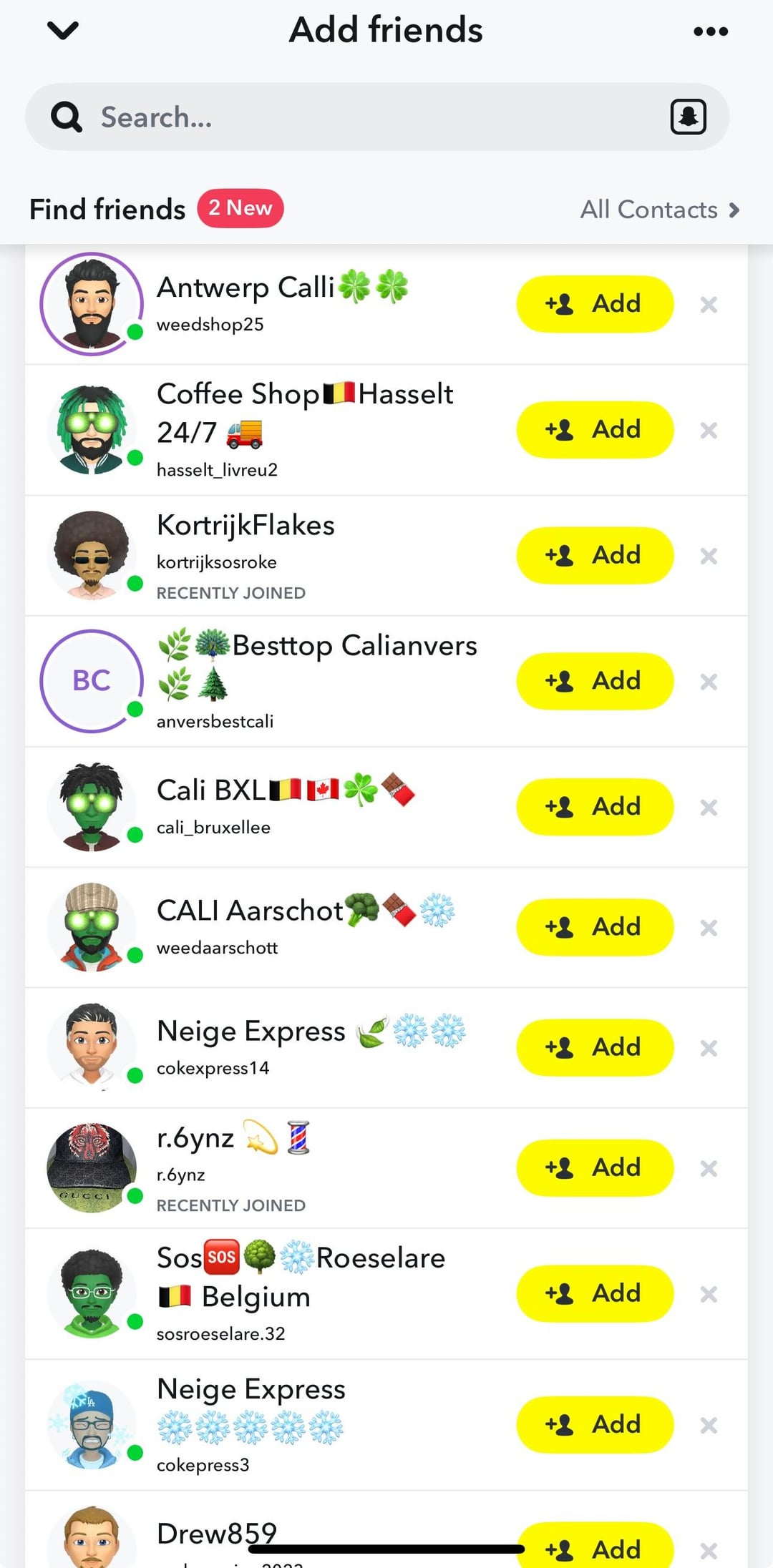Screen dimensions: 773x1568
Task: Add CALI Aarschot
Action: point(595,927)
